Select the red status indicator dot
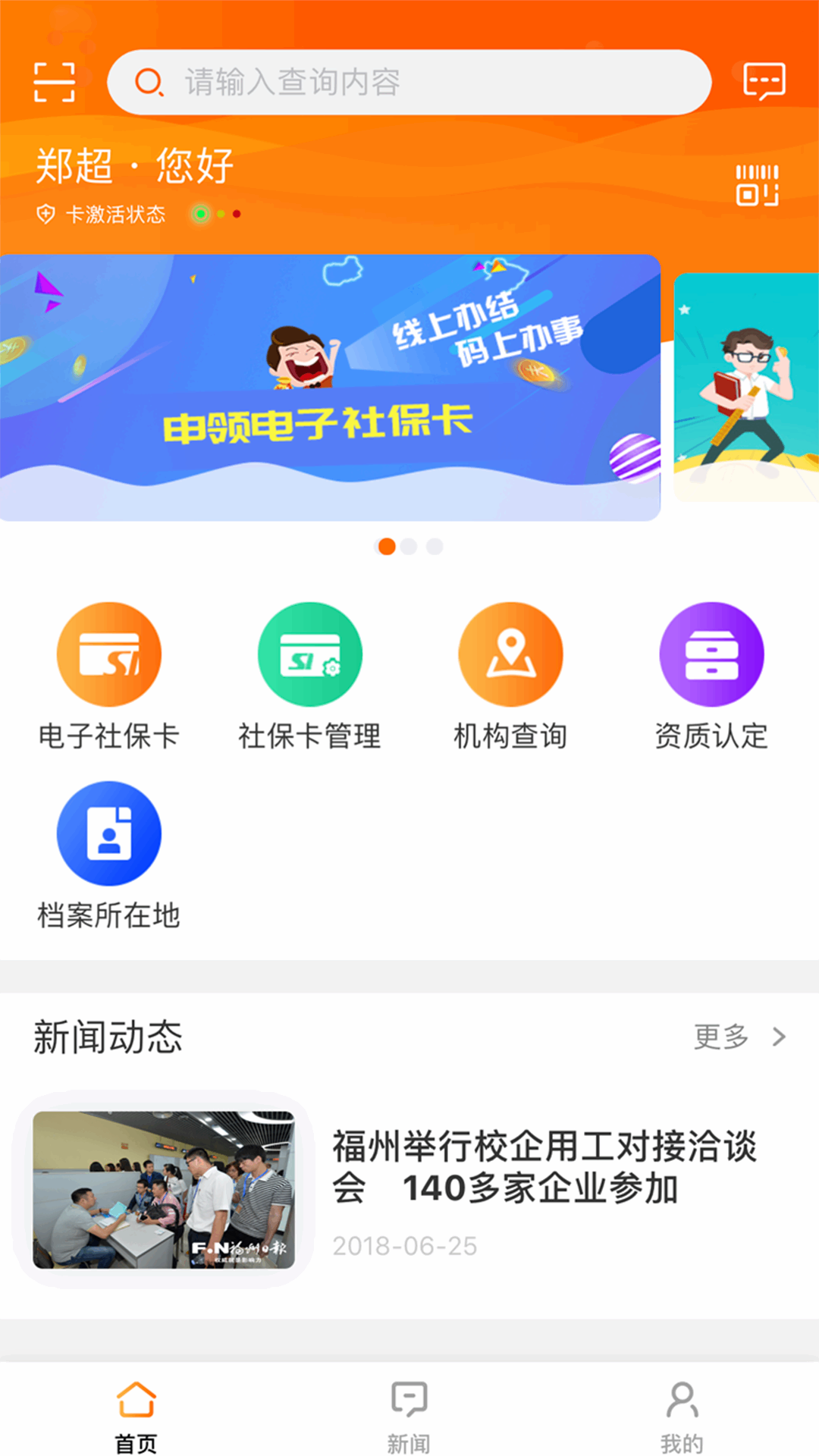This screenshot has height=1456, width=819. [236, 214]
